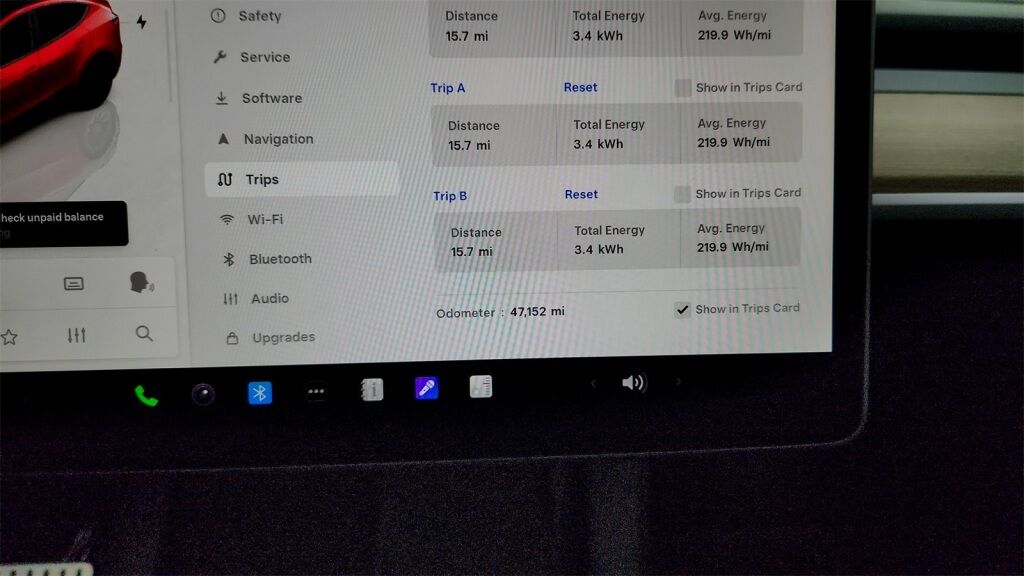1024x576 pixels.
Task: Open the Service menu
Action: pos(264,57)
